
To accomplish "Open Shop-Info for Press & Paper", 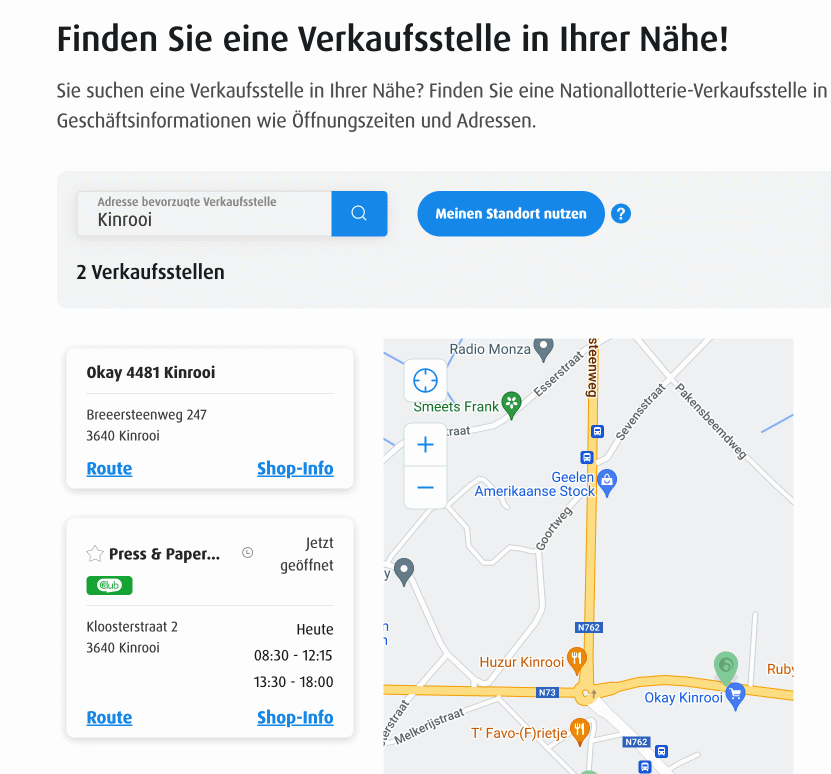I will pyautogui.click(x=295, y=717).
